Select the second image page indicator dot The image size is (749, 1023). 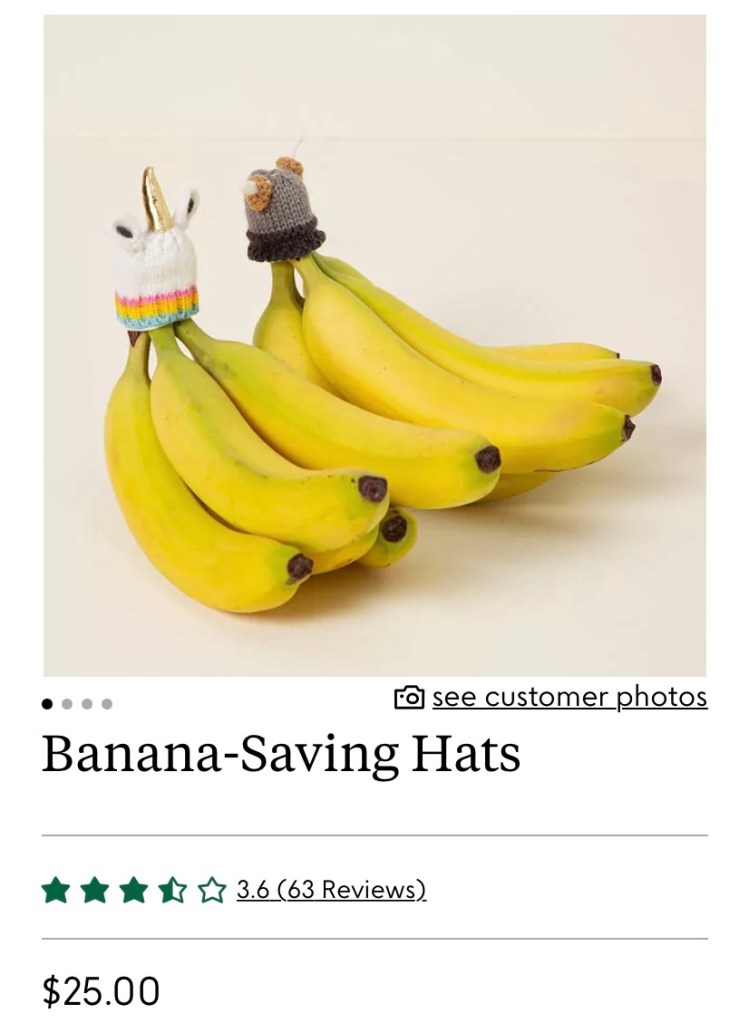point(67,703)
